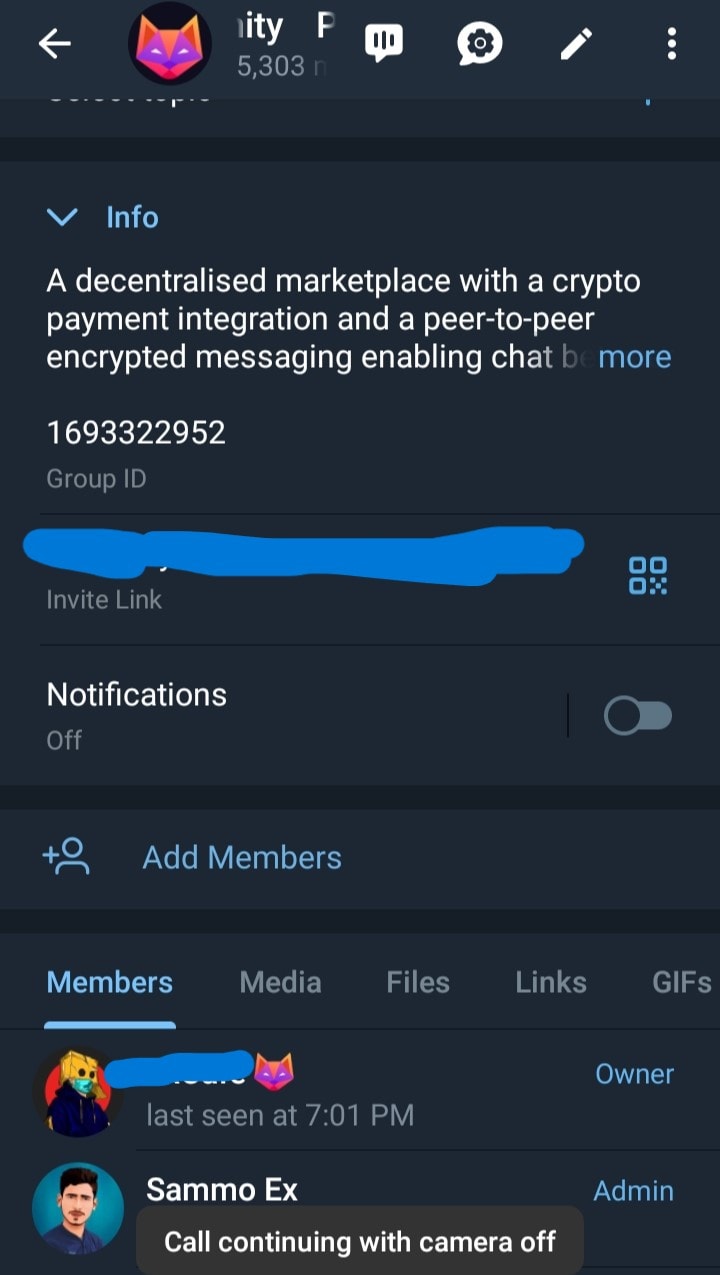Switch to the Media tab
The image size is (720, 1275).
pyautogui.click(x=280, y=982)
